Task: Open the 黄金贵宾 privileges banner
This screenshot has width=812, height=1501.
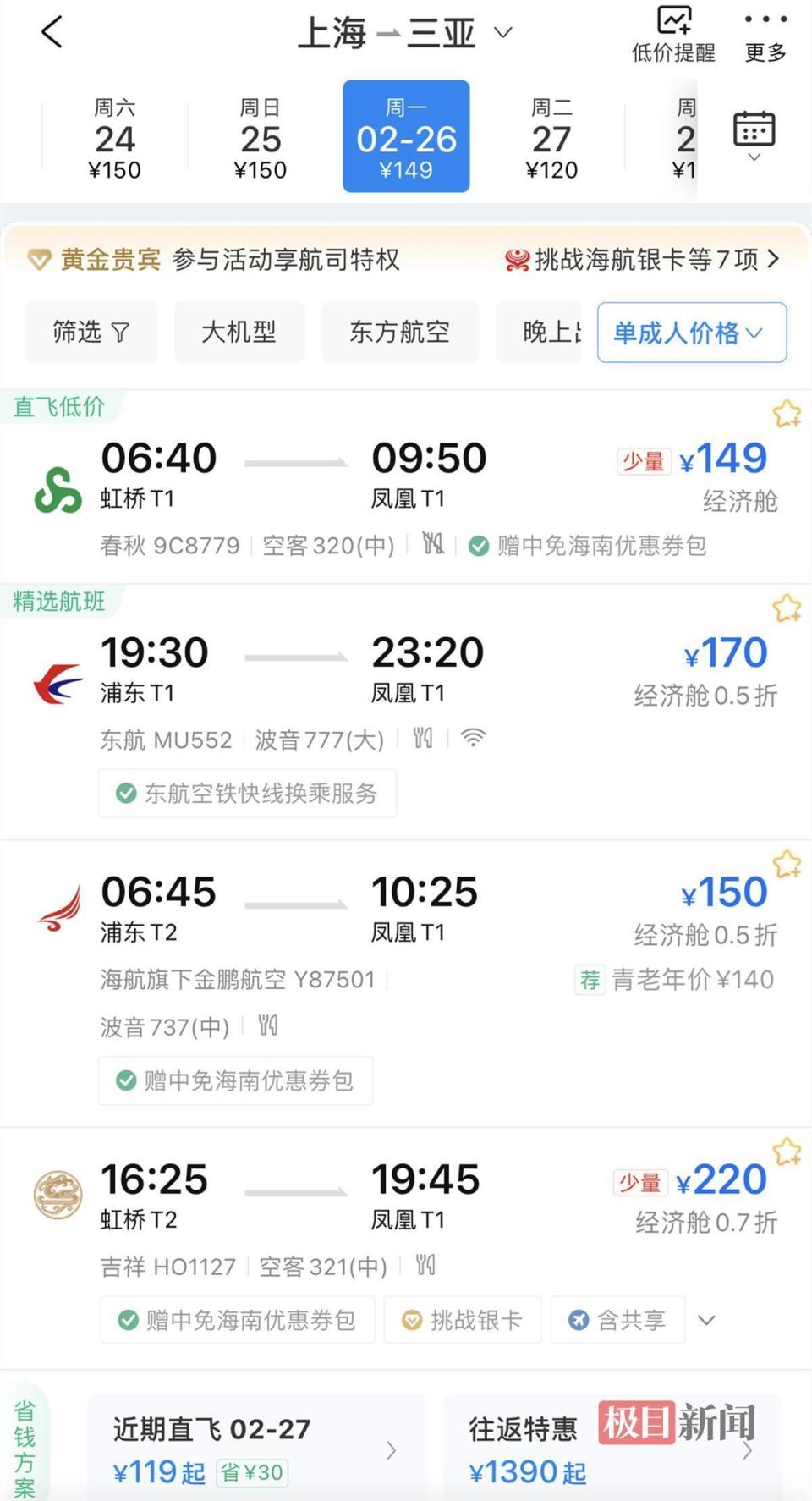Action: (404, 259)
